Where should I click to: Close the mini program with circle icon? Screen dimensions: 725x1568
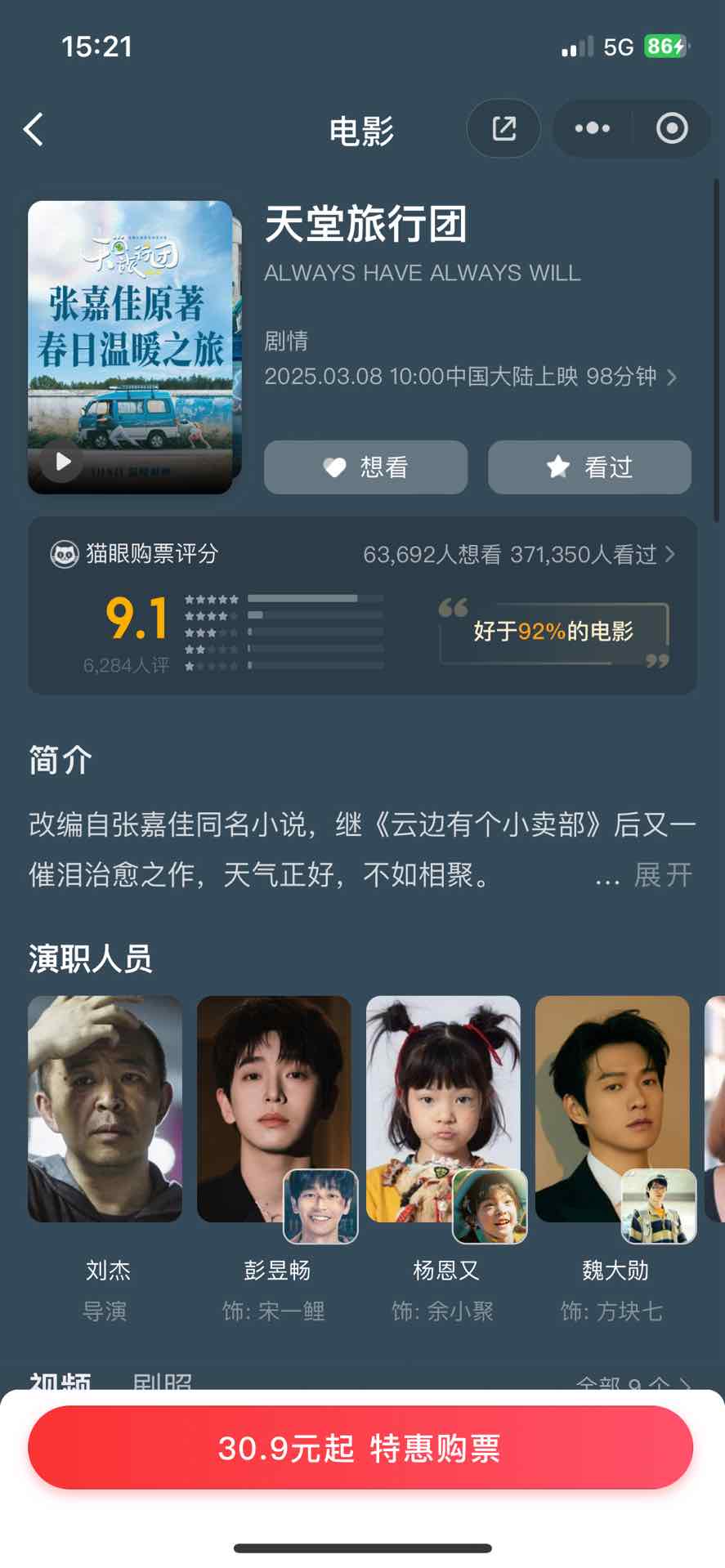[x=672, y=128]
